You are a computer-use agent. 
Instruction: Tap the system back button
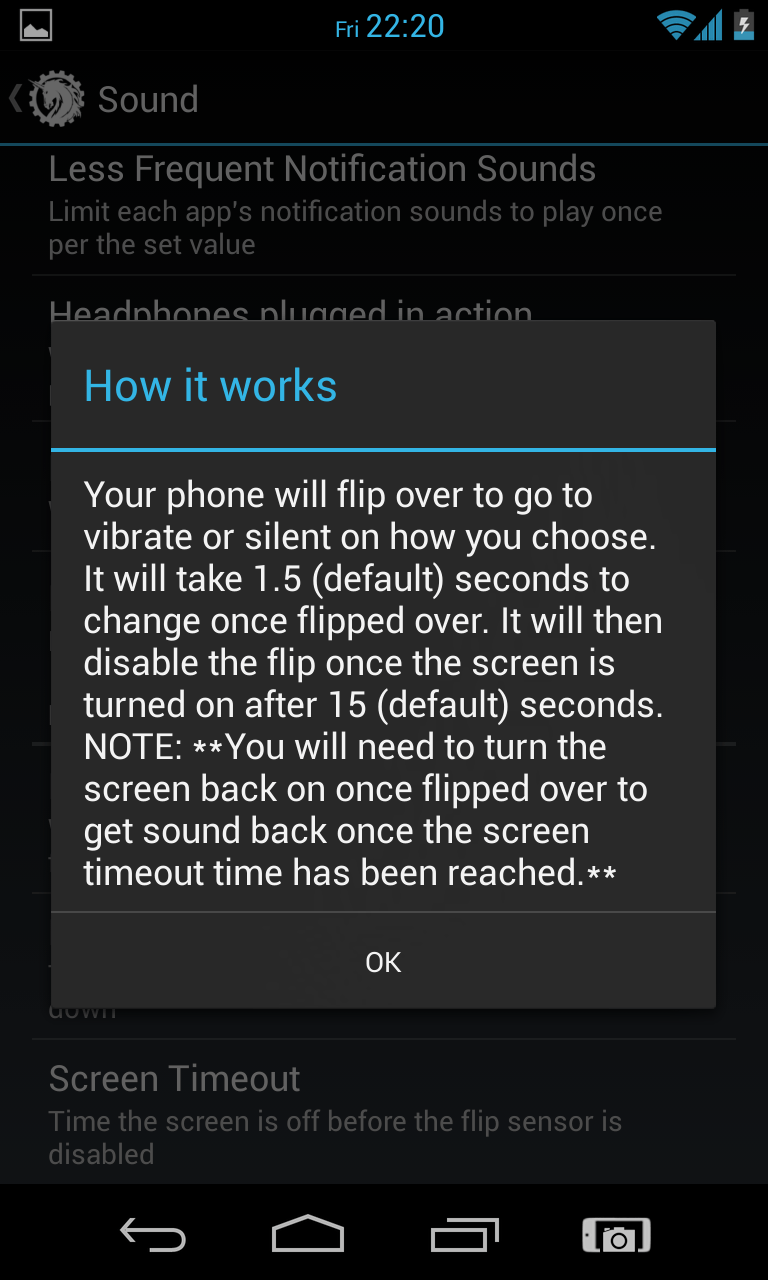[x=153, y=1235]
